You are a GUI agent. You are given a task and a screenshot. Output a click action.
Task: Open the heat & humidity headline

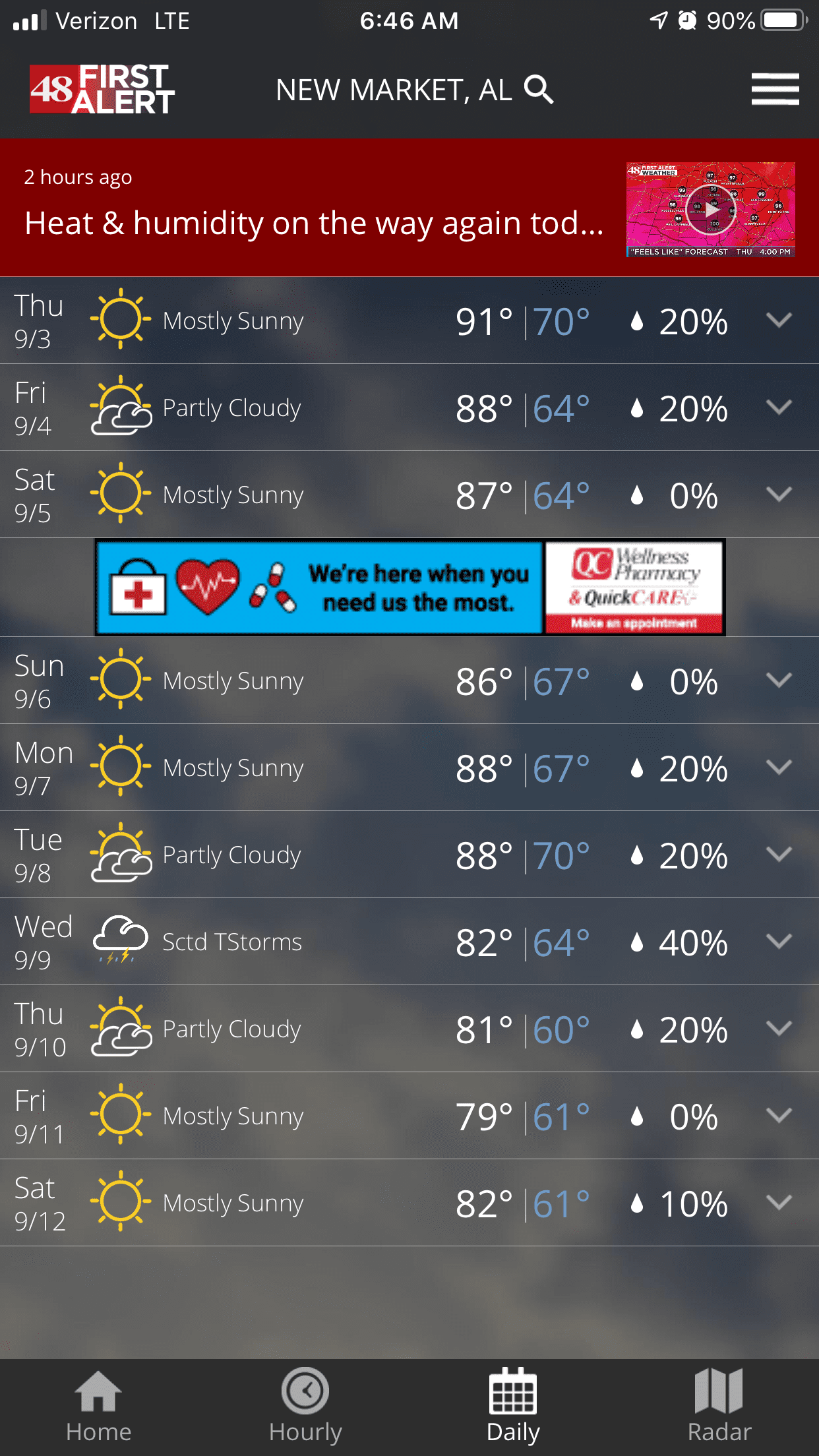pyautogui.click(x=314, y=223)
